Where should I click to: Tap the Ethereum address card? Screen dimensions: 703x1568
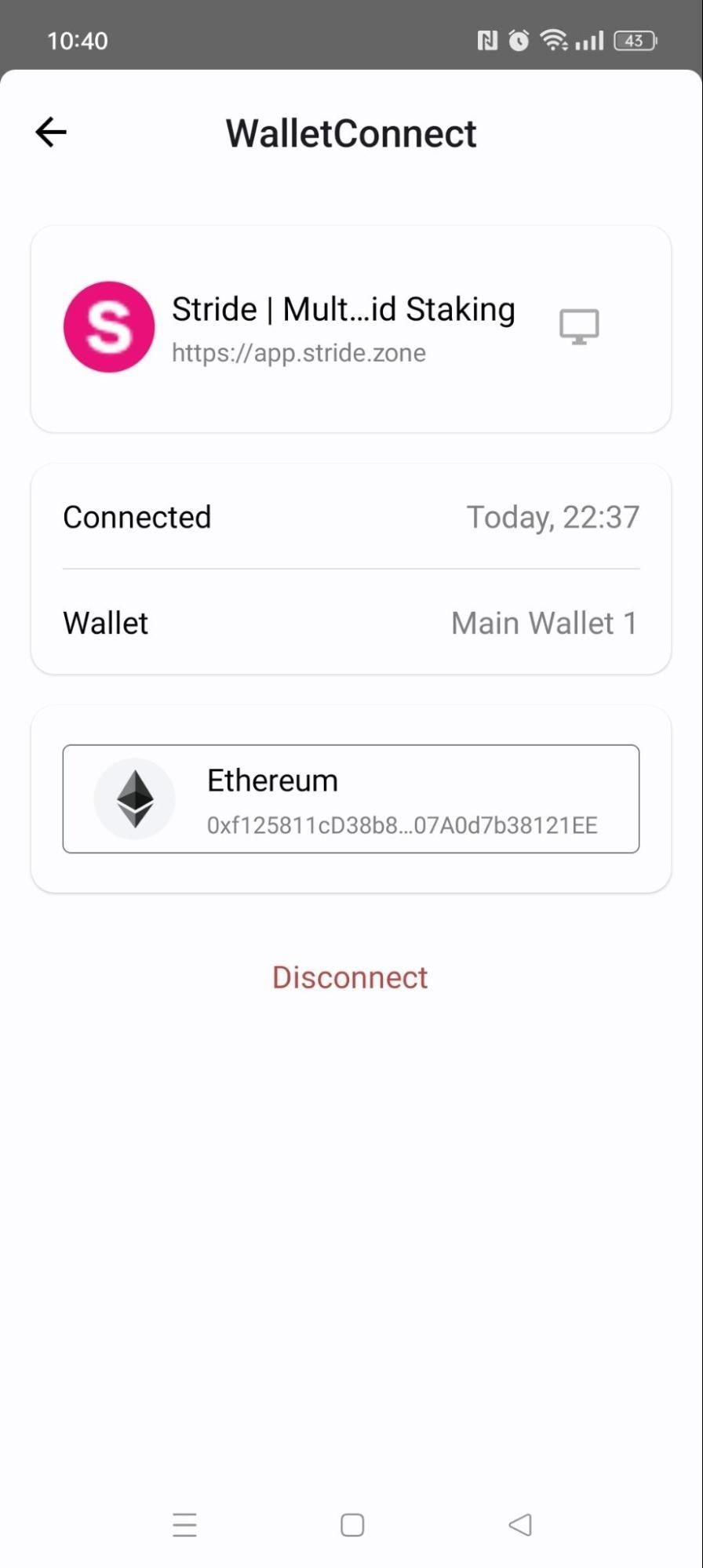click(x=351, y=798)
